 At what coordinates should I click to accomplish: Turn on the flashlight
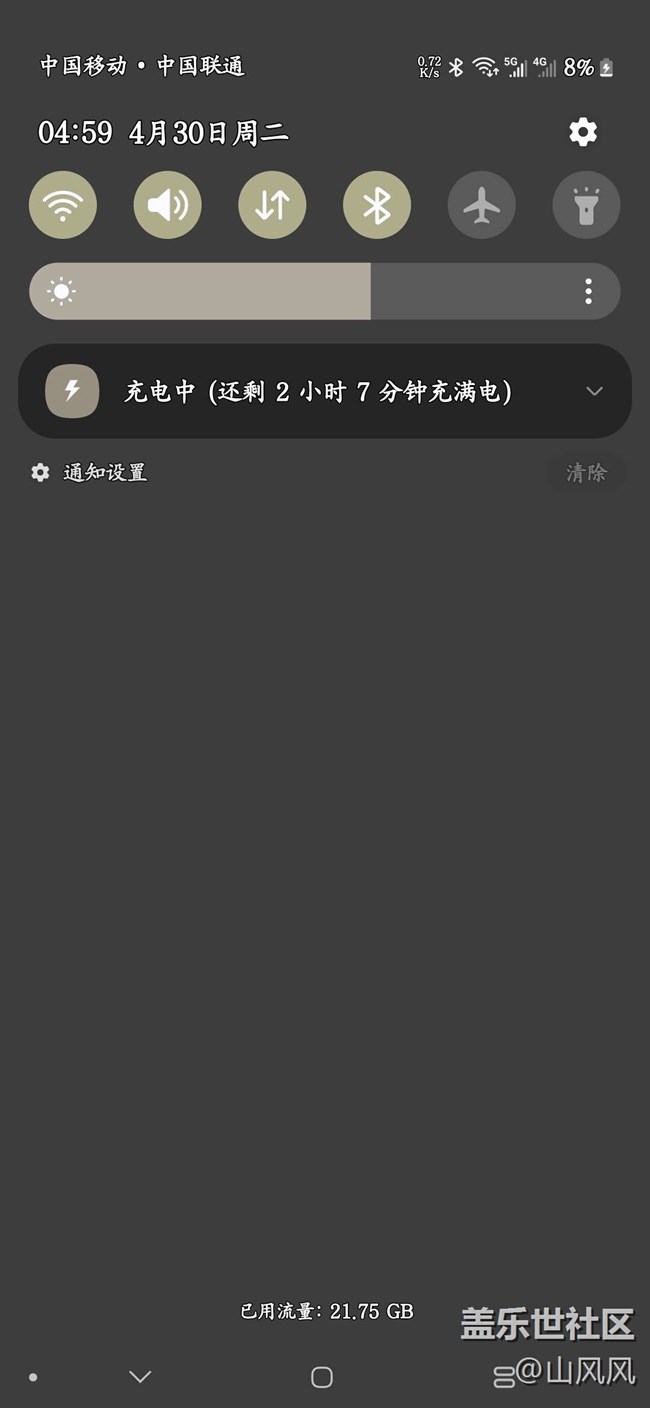click(x=586, y=205)
